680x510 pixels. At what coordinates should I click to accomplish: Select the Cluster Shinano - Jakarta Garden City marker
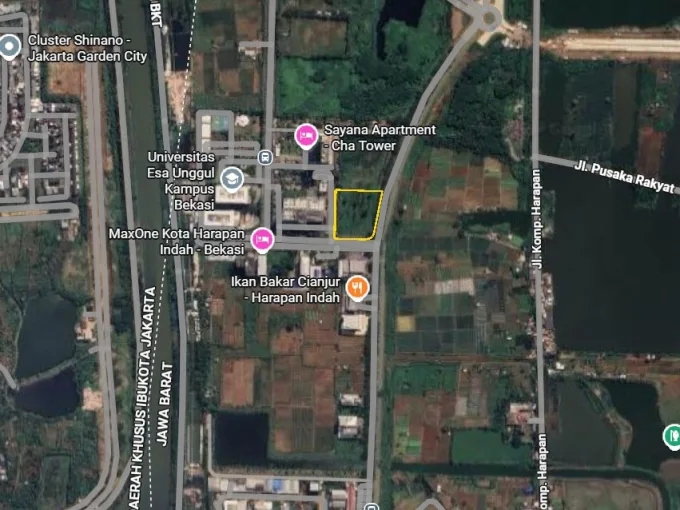tap(11, 46)
